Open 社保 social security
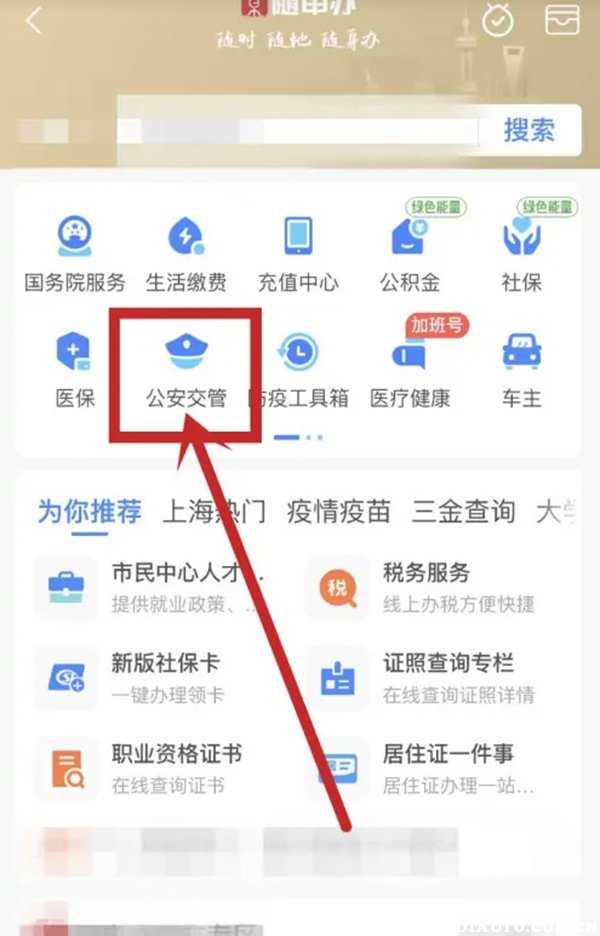The height and width of the screenshot is (936, 600). (x=521, y=253)
